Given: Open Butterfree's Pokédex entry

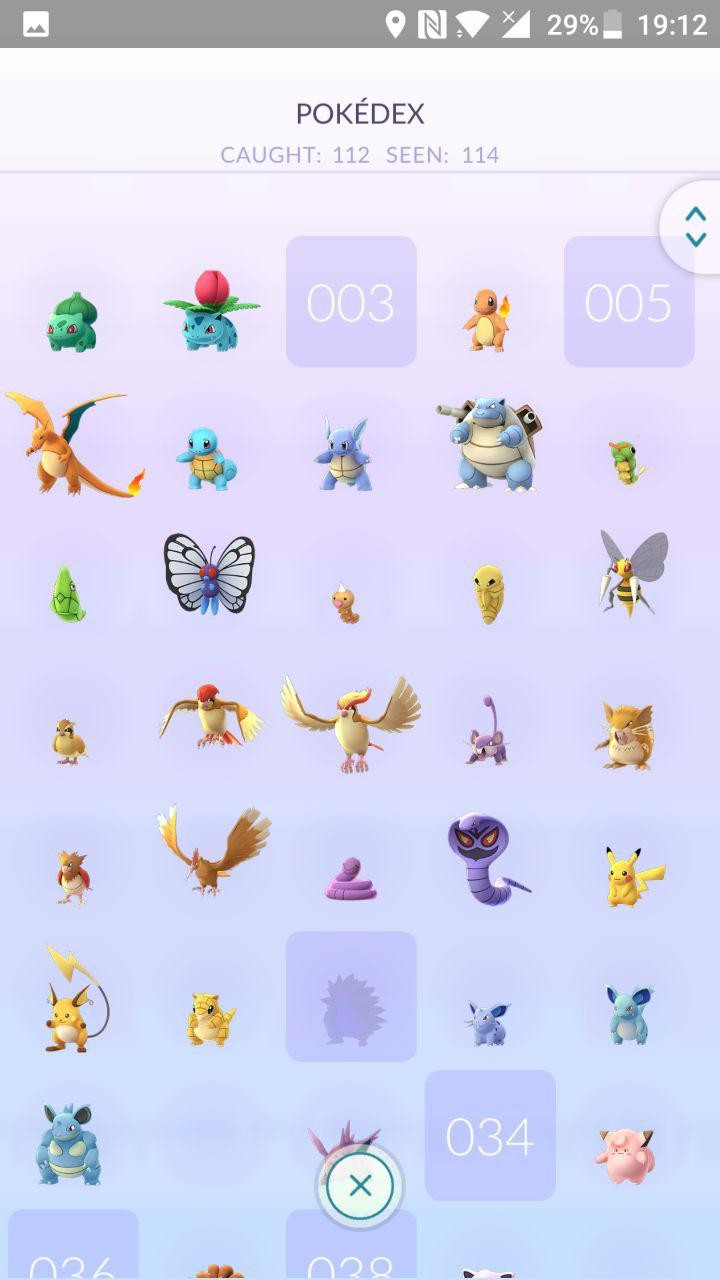Looking at the screenshot, I should (209, 574).
